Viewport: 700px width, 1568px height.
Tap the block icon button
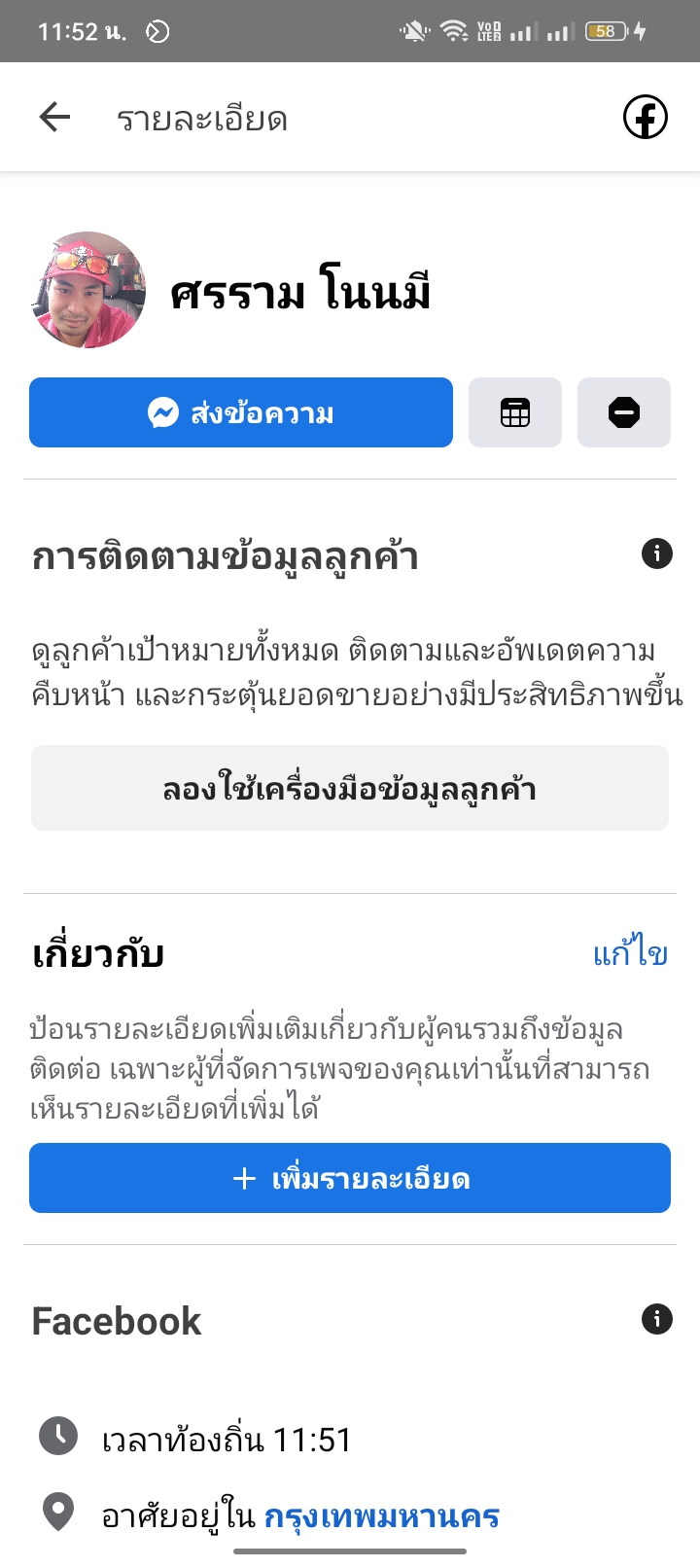tap(624, 412)
